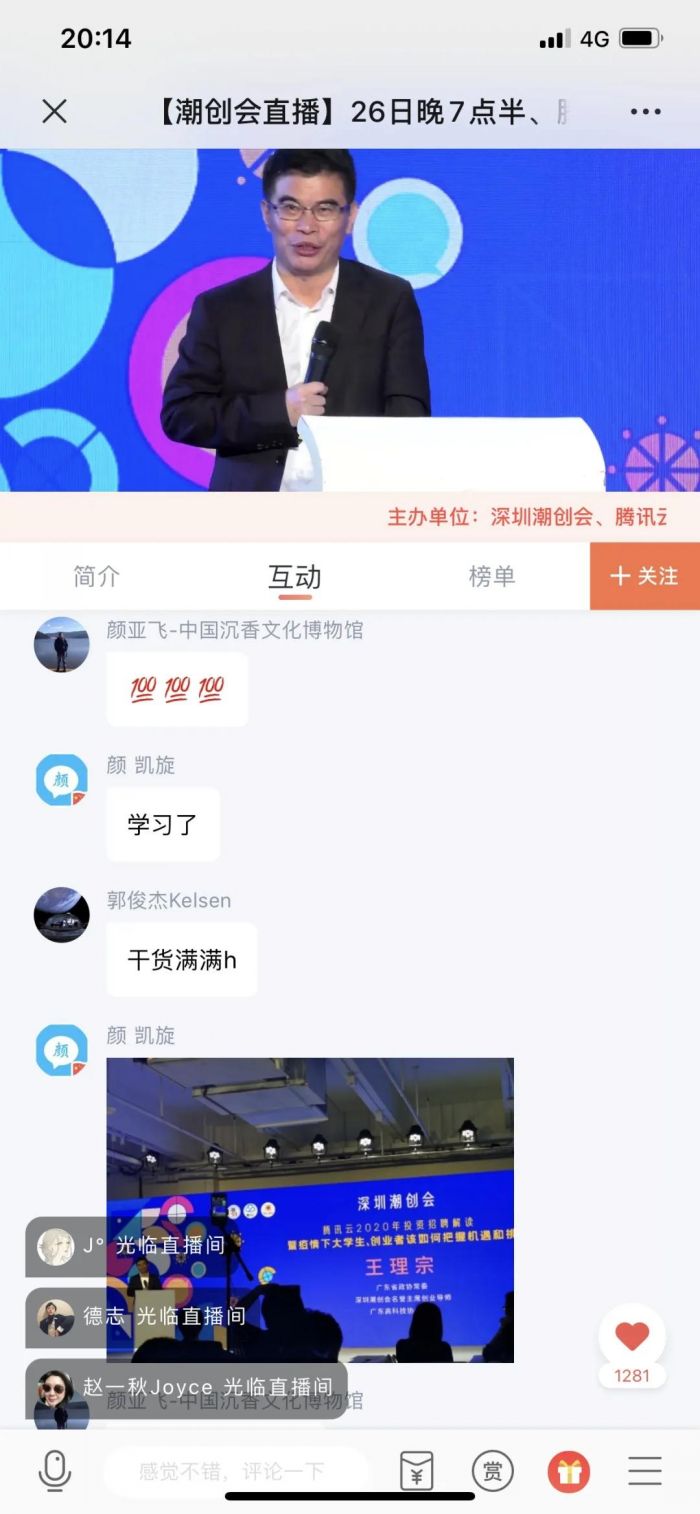The image size is (700, 1514).
Task: Tap the 赏 reward icon
Action: point(492,1471)
